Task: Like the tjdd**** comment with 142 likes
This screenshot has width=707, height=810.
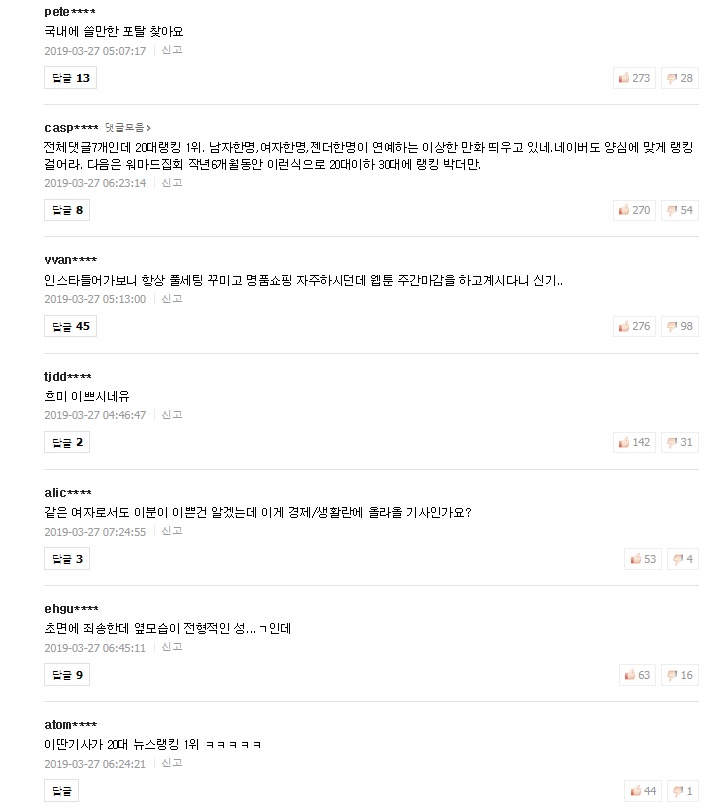Action: 635,442
